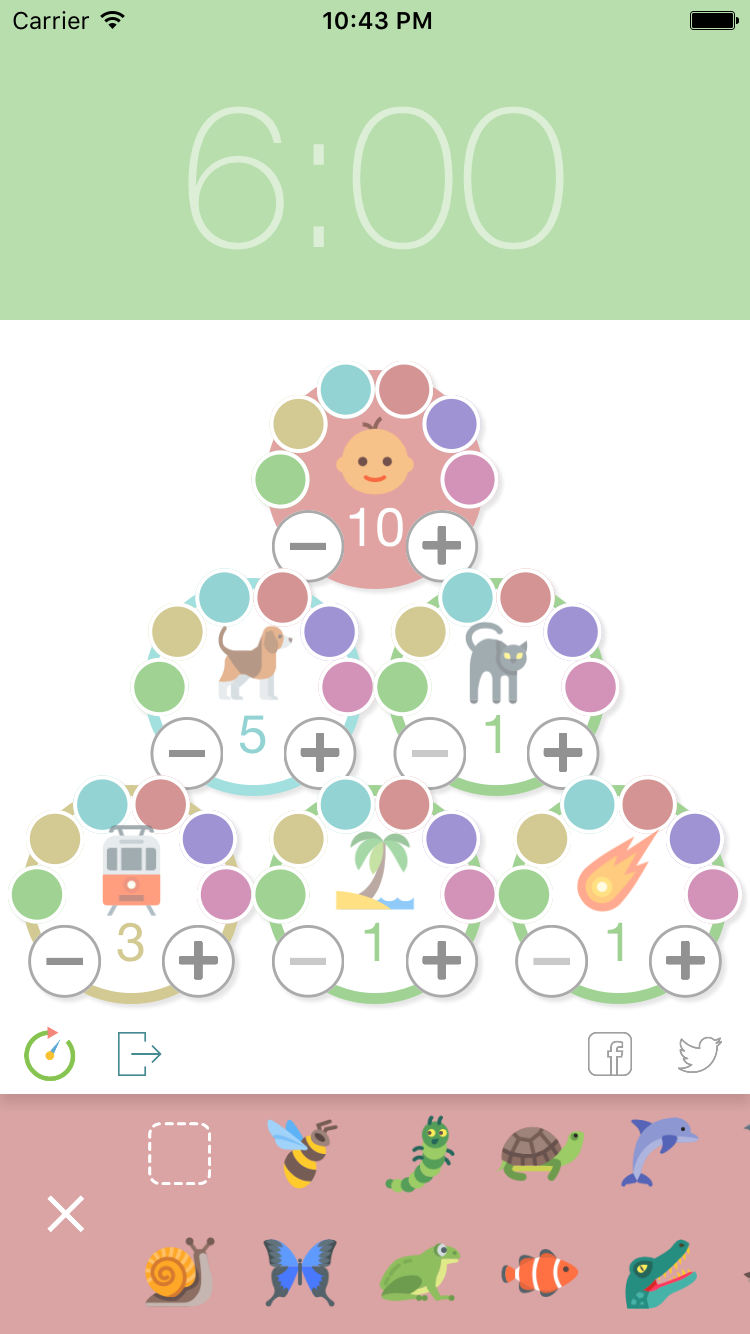Increase the palm tree counter

(441, 961)
